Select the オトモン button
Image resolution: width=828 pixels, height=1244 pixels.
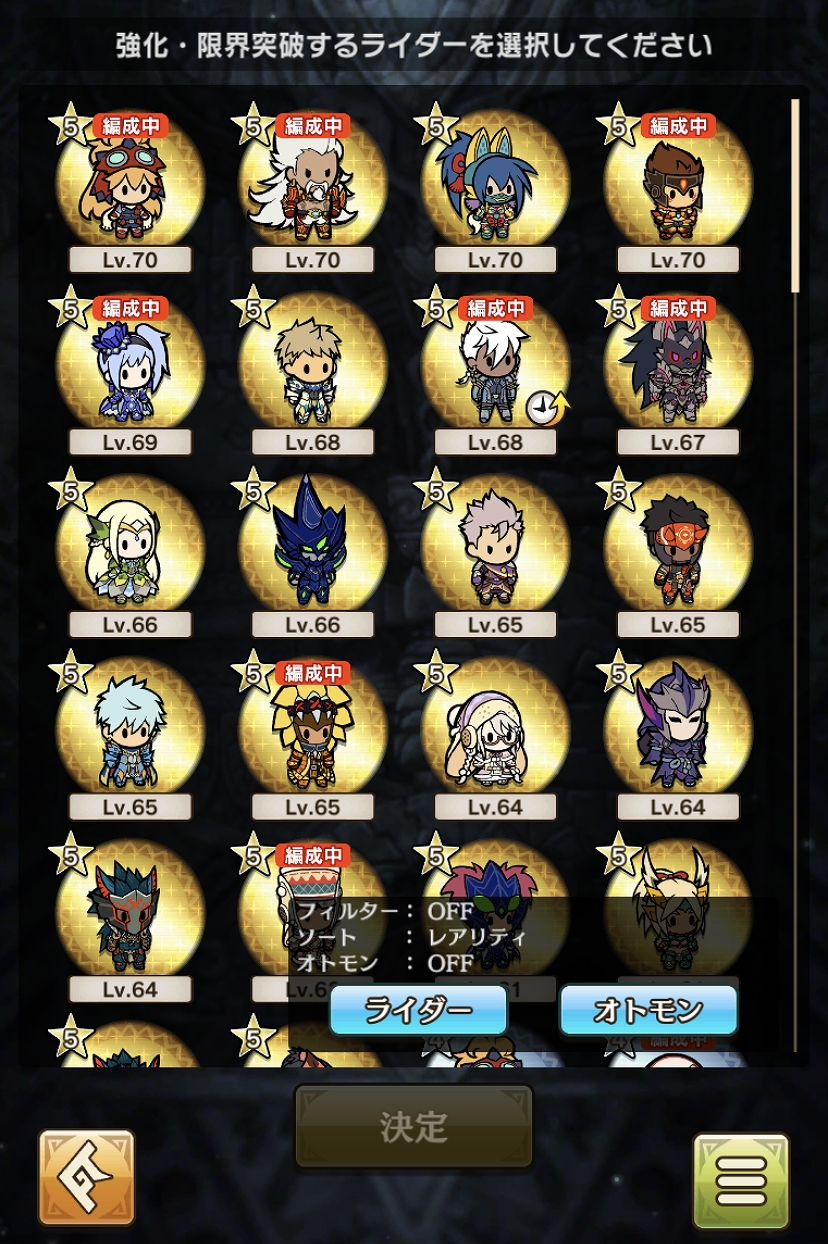click(648, 1010)
